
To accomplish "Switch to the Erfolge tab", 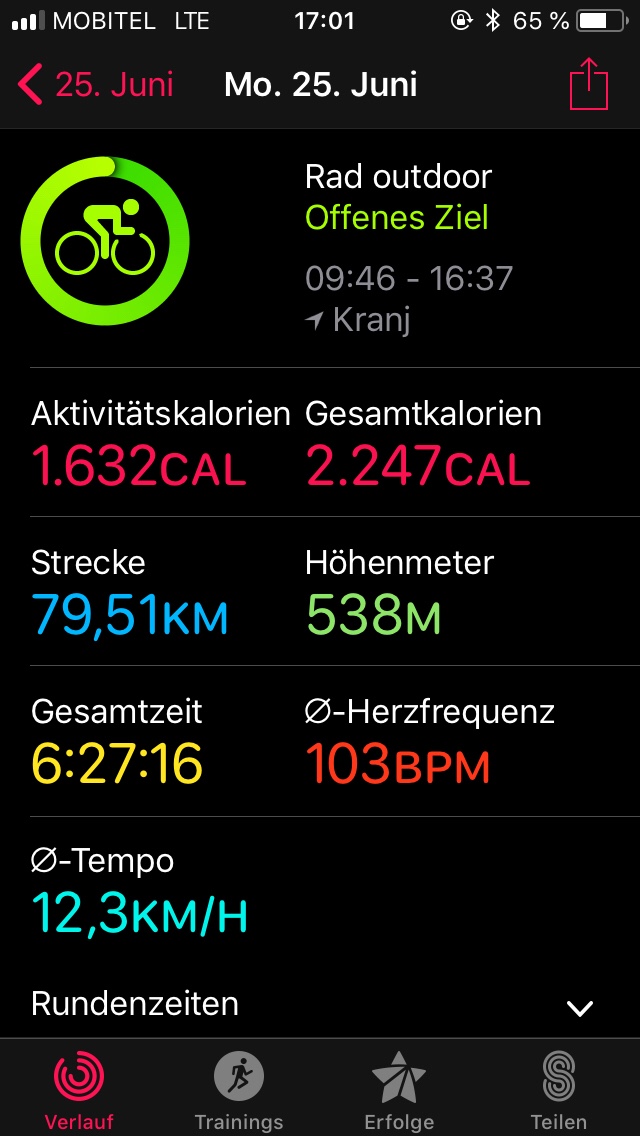I will (x=399, y=1089).
